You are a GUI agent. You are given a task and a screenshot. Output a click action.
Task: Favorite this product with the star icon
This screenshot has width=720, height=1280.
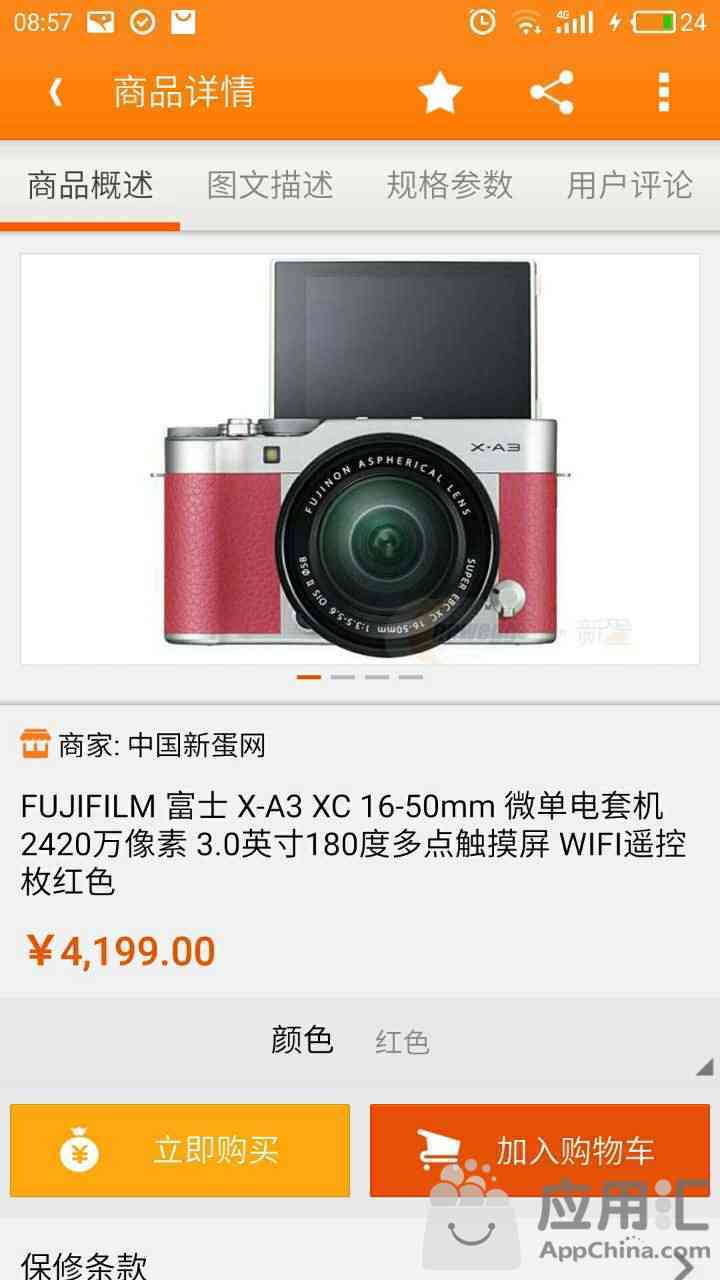(440, 94)
